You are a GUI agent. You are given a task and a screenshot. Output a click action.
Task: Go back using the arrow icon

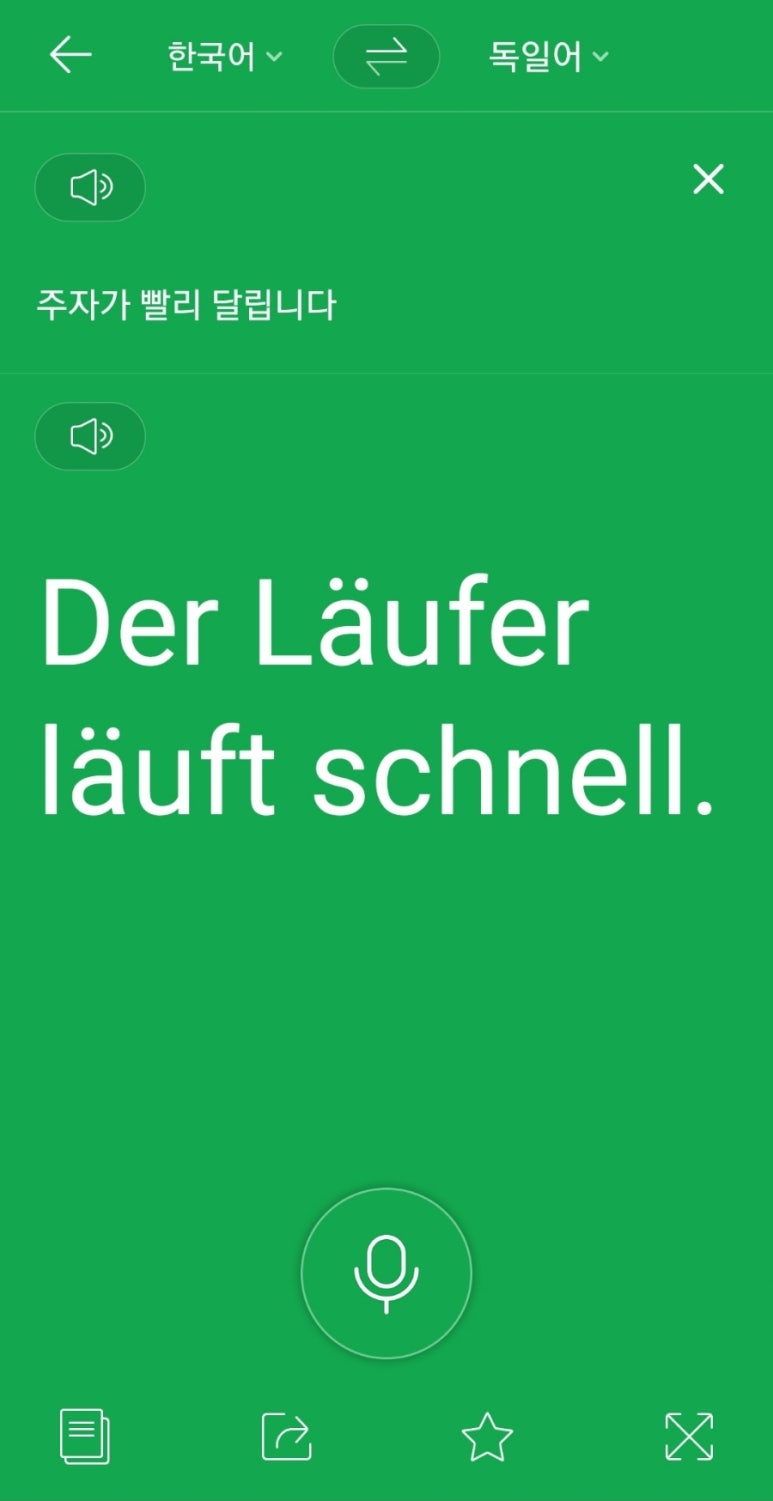pos(70,56)
